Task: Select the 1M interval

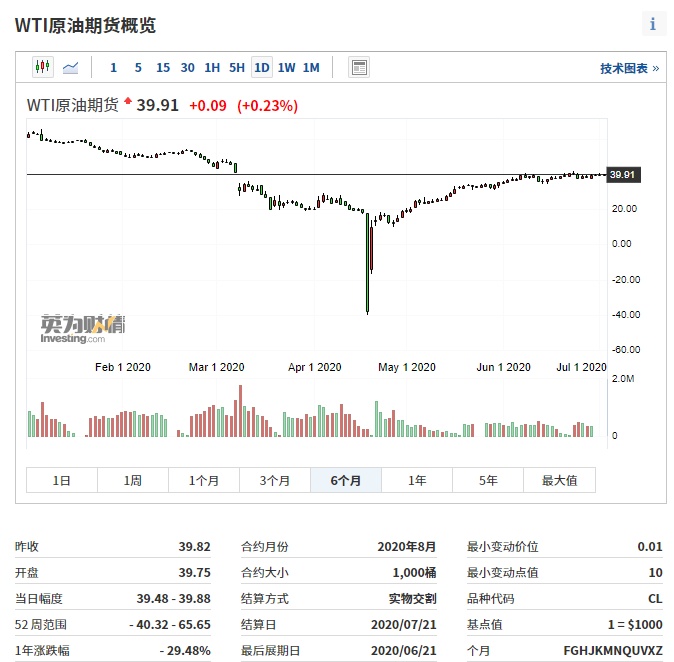Action: (311, 67)
